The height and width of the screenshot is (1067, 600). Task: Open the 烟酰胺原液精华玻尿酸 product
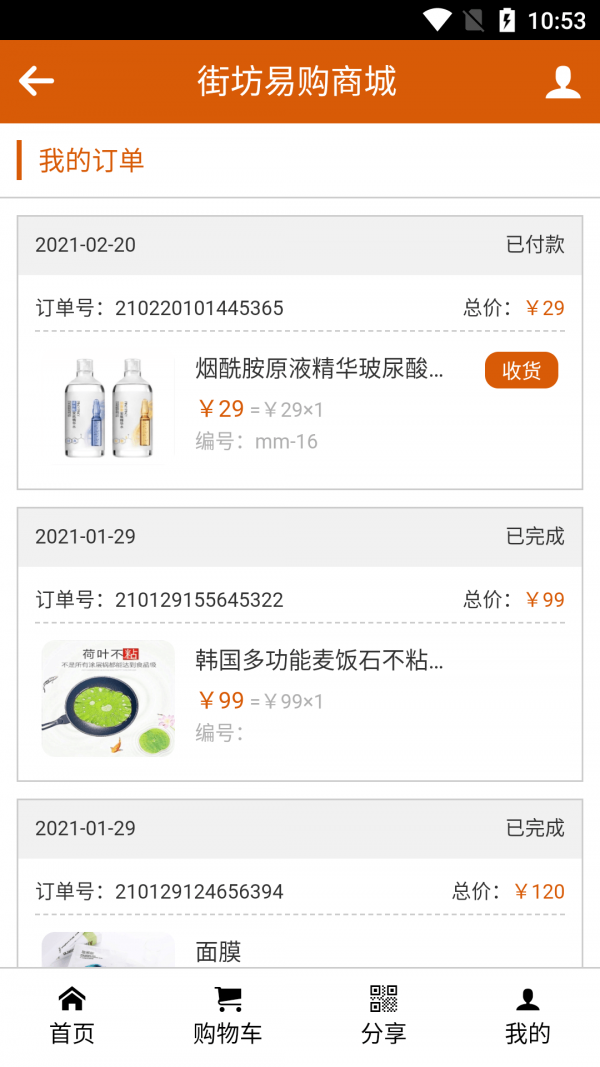pos(319,369)
